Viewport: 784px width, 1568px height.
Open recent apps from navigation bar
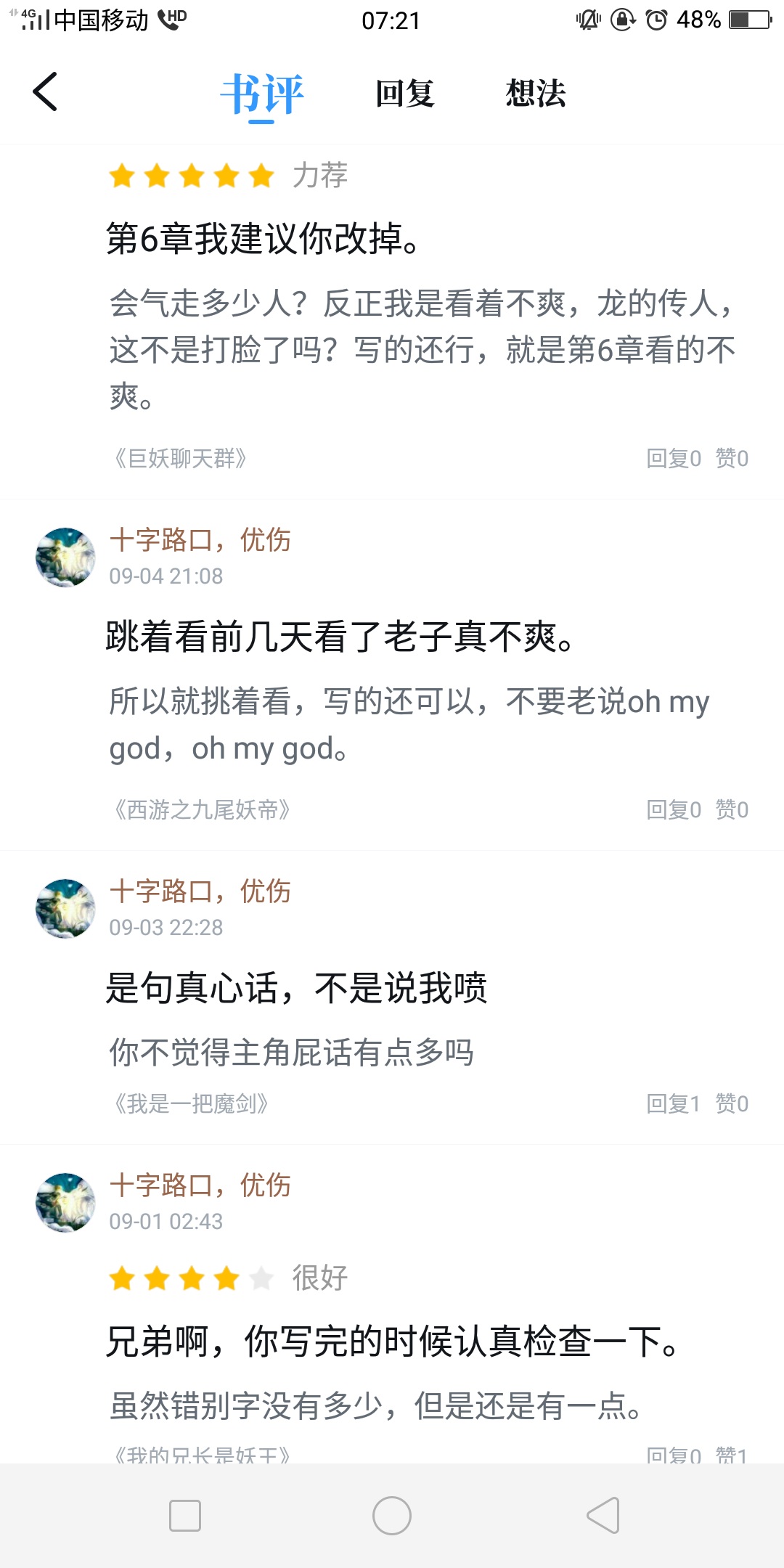click(184, 1516)
